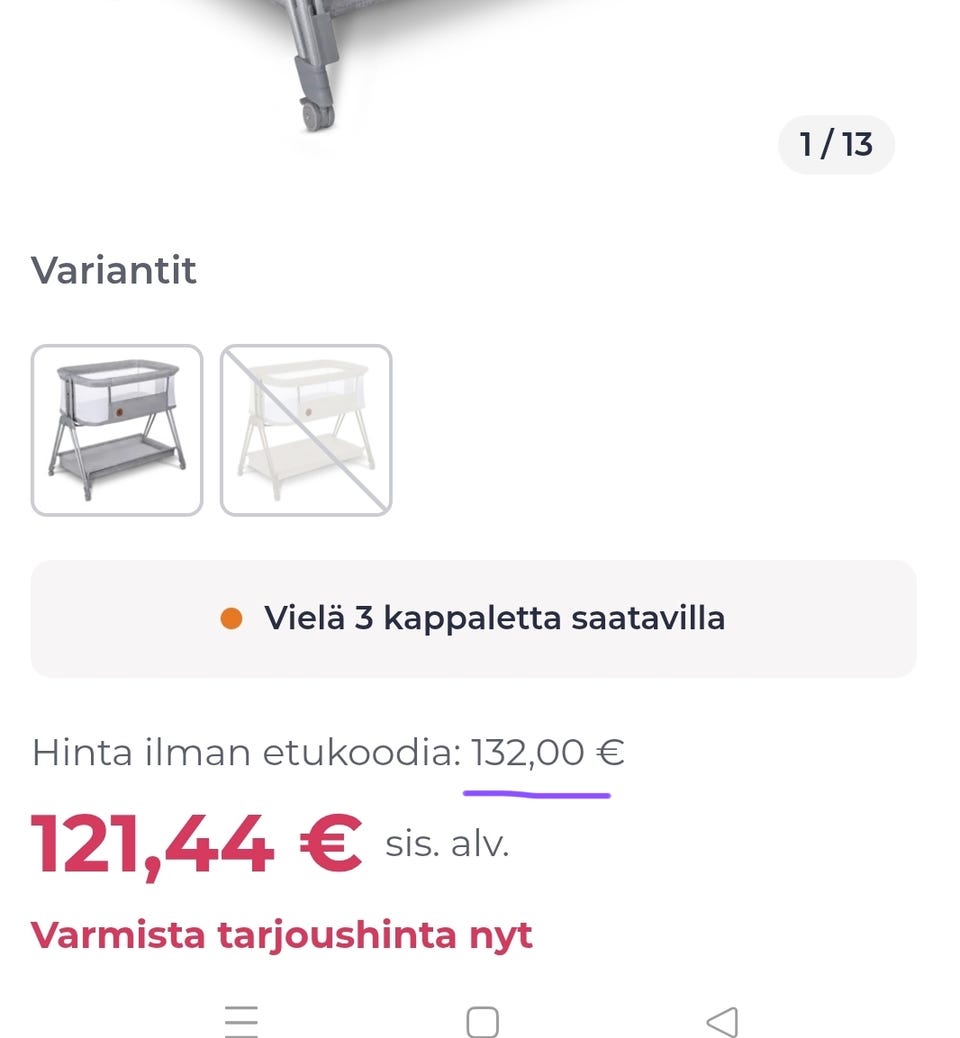
Task: Tap the Android back navigation icon
Action: 722,1022
